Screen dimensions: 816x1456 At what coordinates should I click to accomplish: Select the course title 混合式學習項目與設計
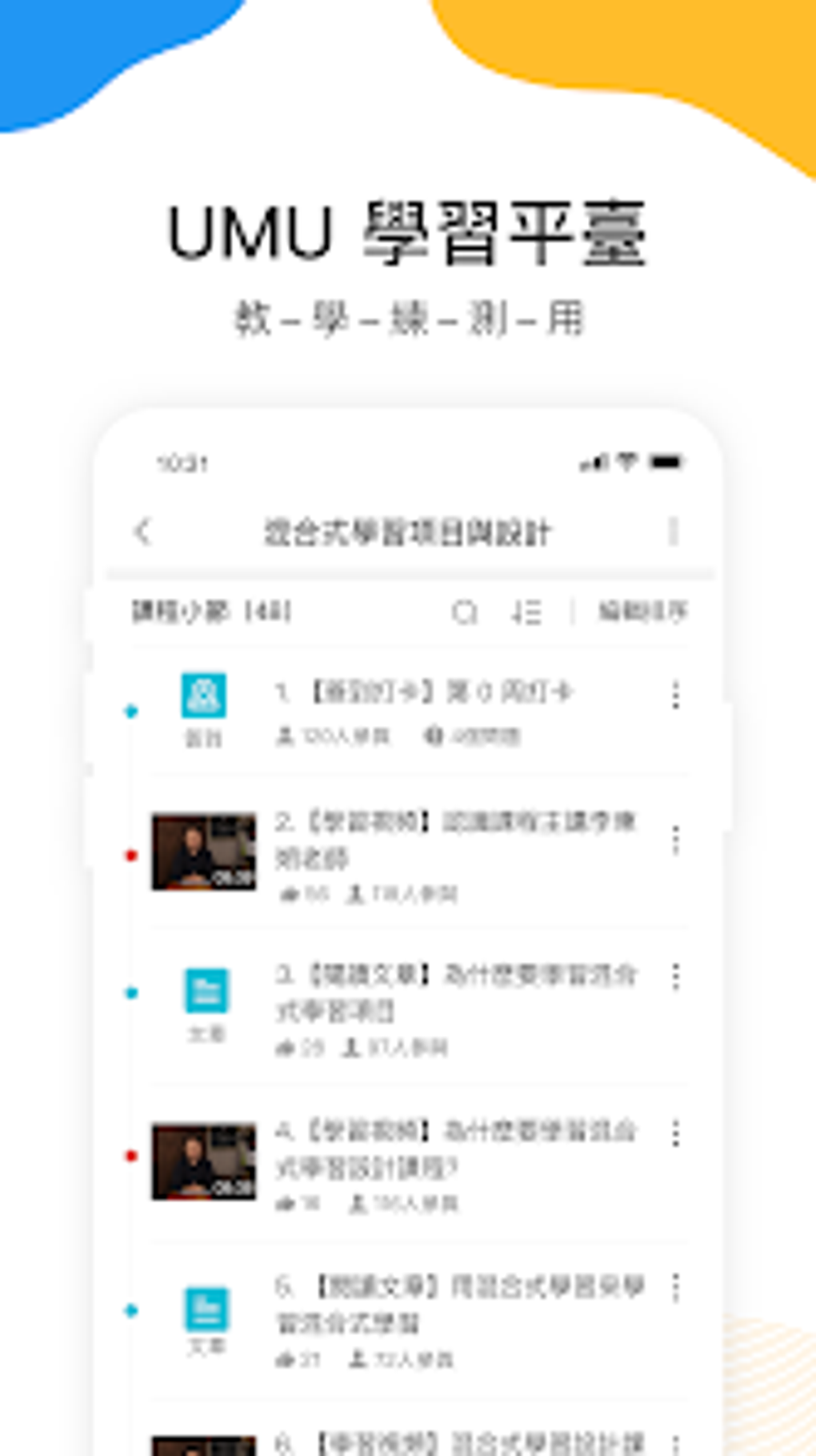click(409, 531)
